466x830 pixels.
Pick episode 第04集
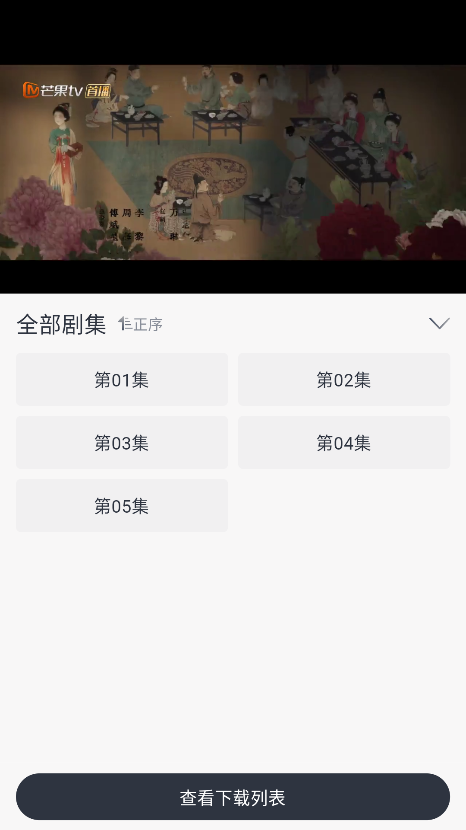(344, 443)
